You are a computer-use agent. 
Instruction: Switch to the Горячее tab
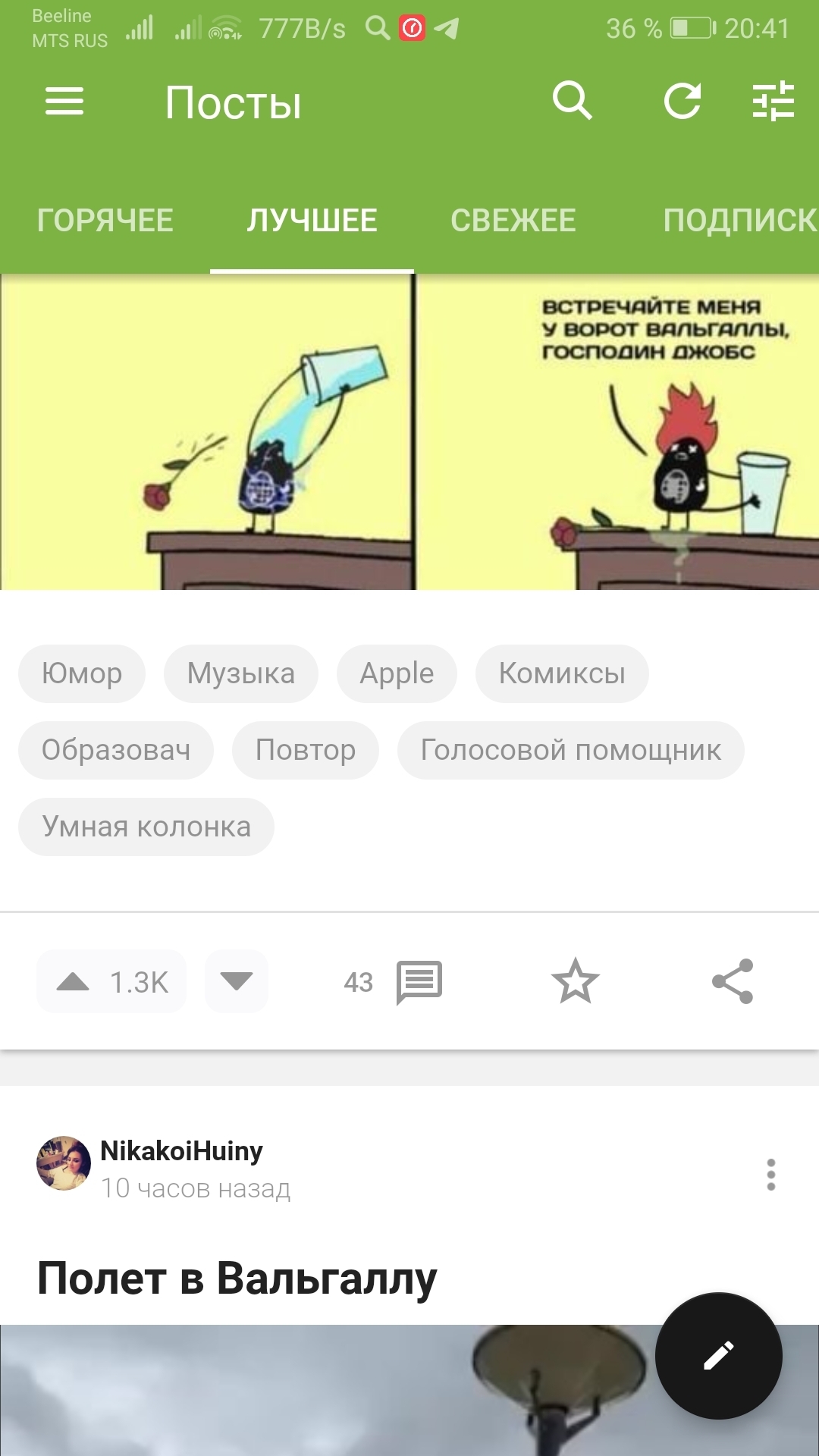(105, 221)
